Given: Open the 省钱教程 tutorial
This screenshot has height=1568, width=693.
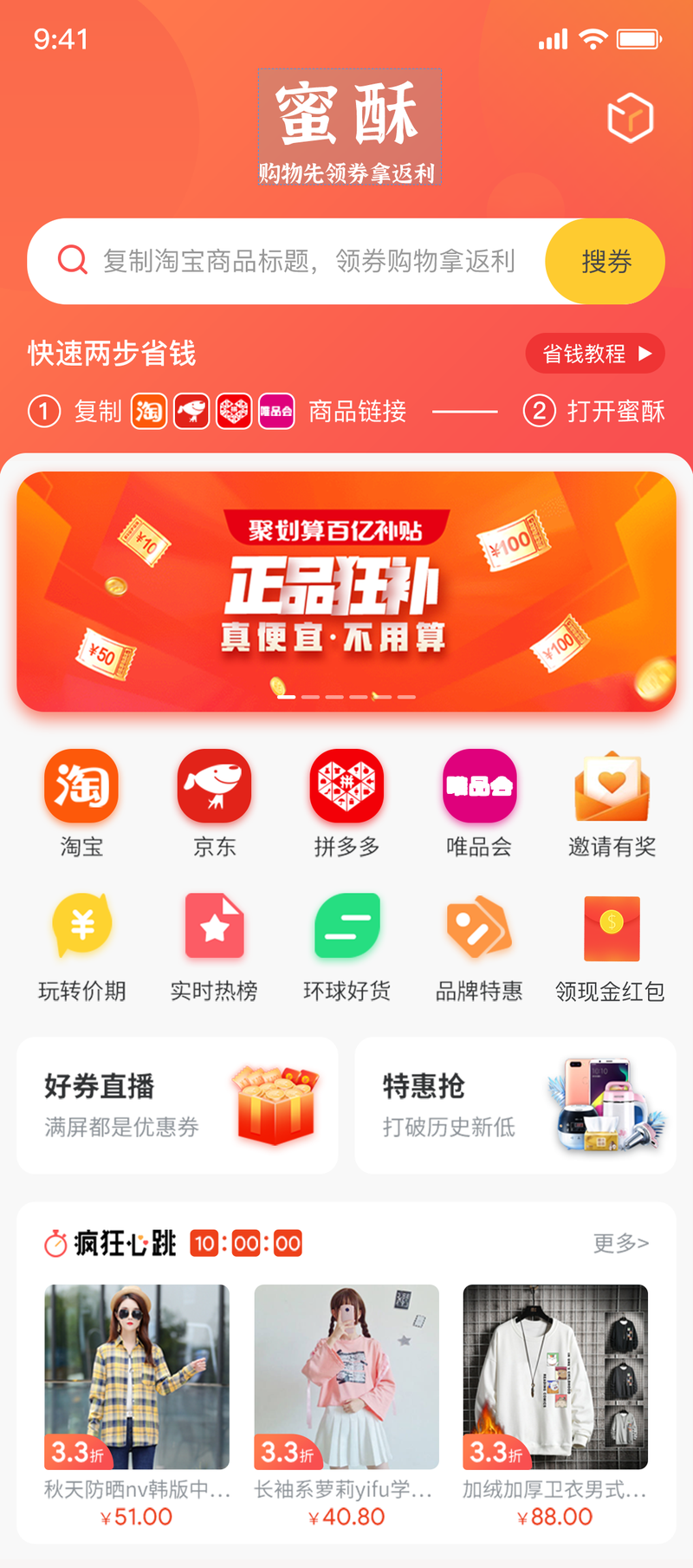Looking at the screenshot, I should [x=595, y=354].
